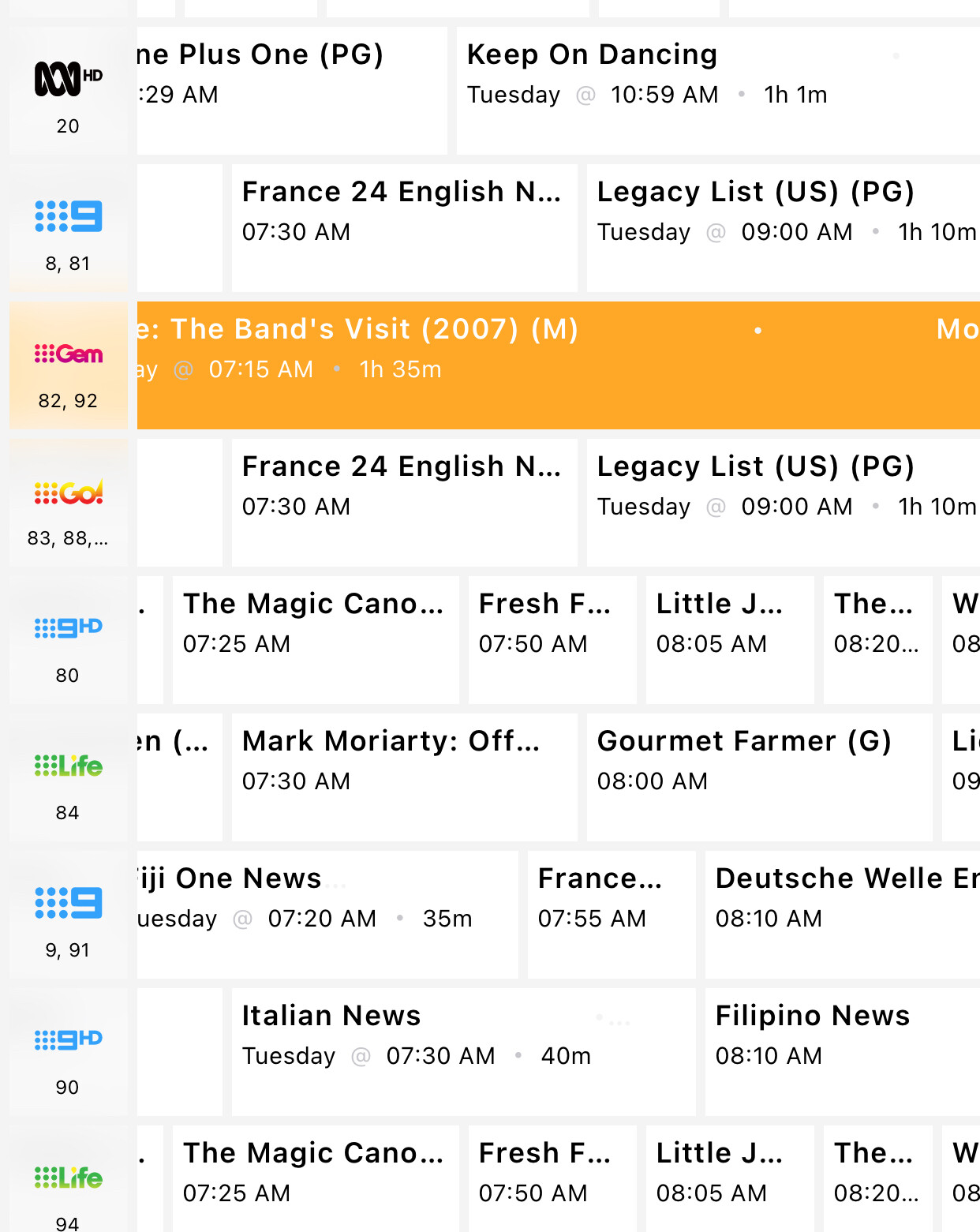The height and width of the screenshot is (1232, 980).
Task: Select the 9Life logo for channel 84
Action: coord(67,765)
